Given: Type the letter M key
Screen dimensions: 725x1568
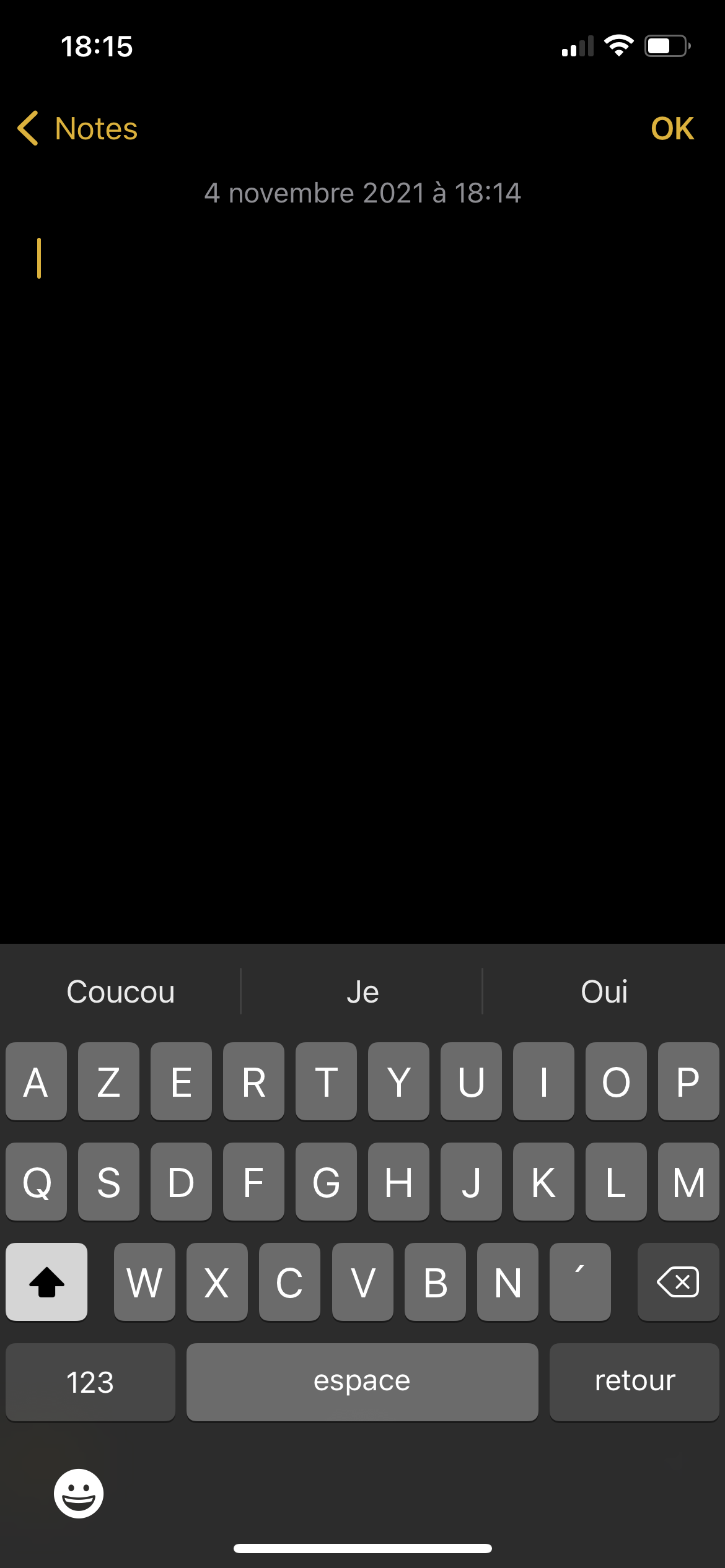Looking at the screenshot, I should (688, 1182).
